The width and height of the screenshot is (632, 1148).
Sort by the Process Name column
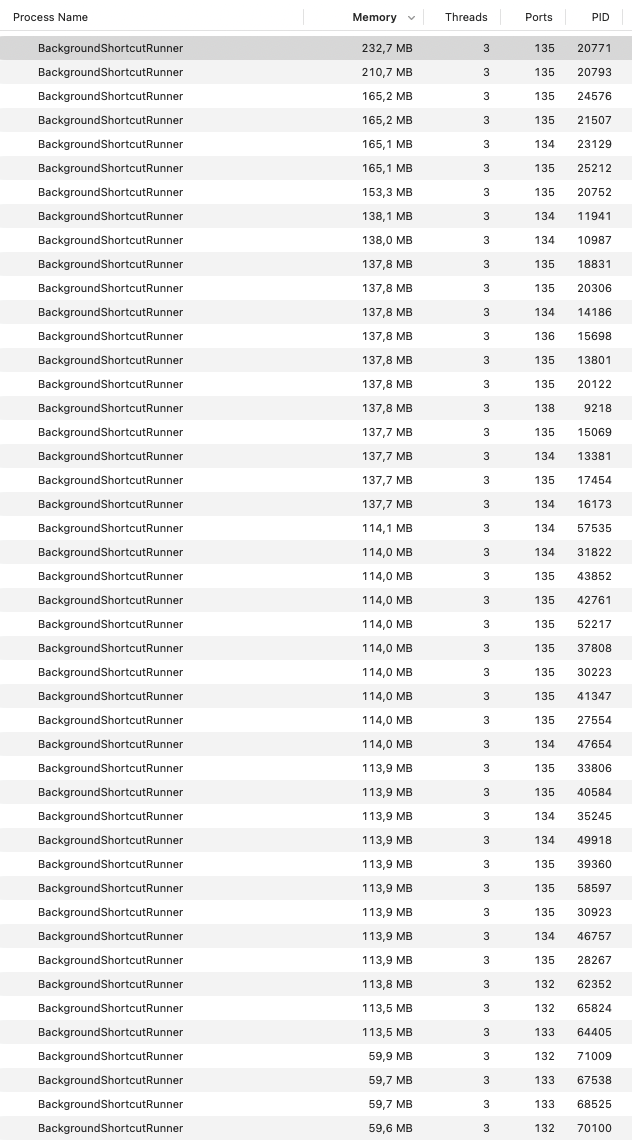(50, 17)
